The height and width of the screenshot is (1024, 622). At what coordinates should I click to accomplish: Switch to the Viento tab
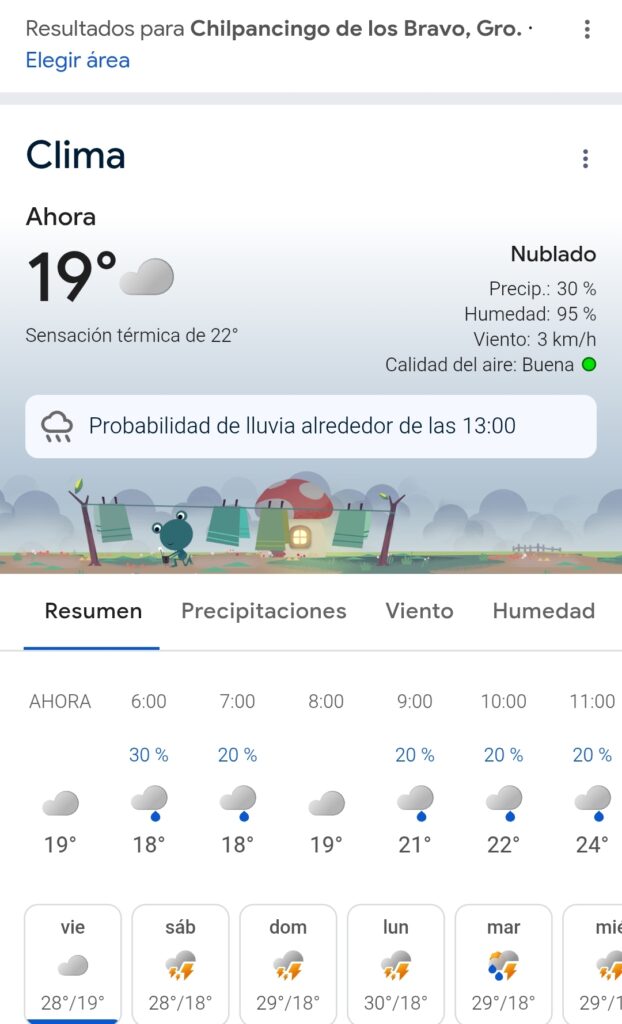[419, 611]
